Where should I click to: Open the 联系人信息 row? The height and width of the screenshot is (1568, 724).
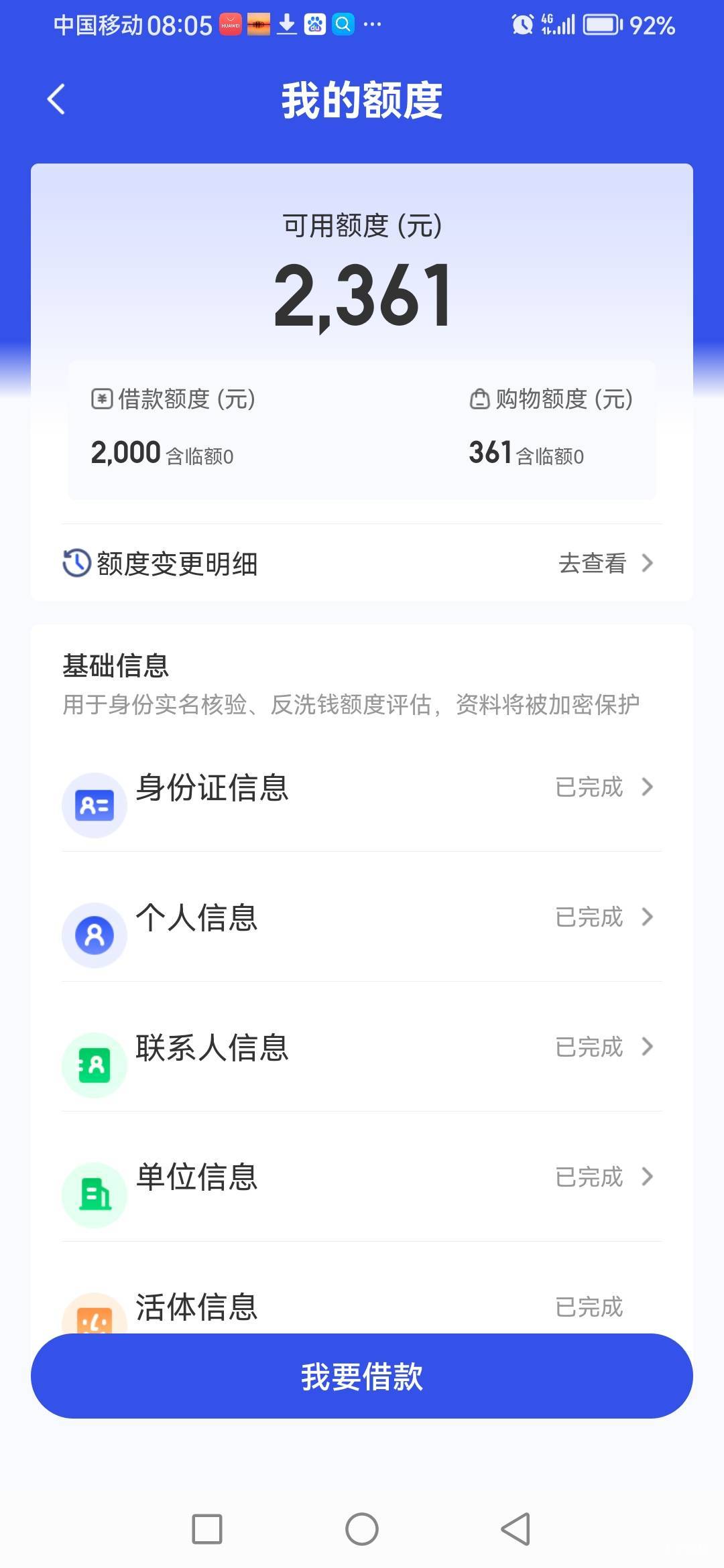click(362, 1047)
